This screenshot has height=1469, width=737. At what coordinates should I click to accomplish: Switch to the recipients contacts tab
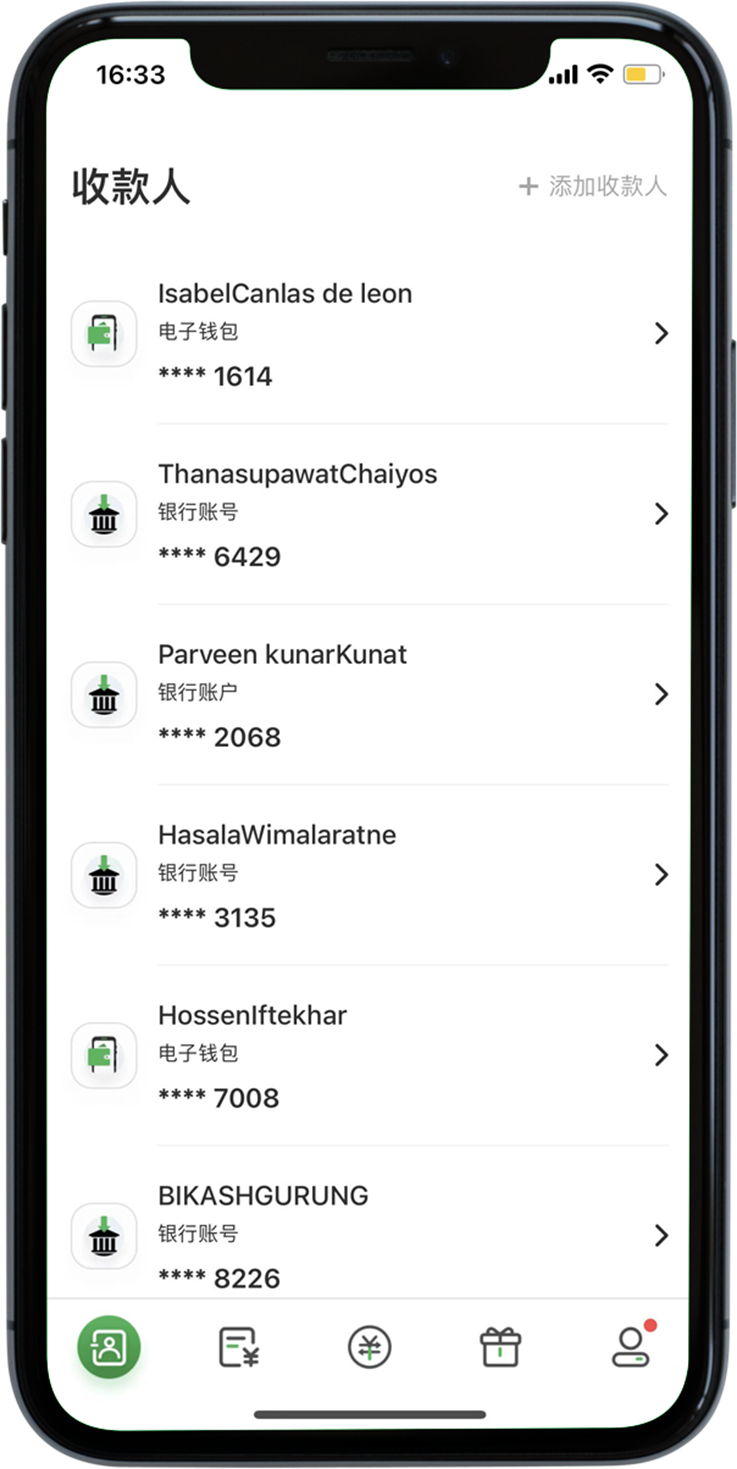(108, 1347)
